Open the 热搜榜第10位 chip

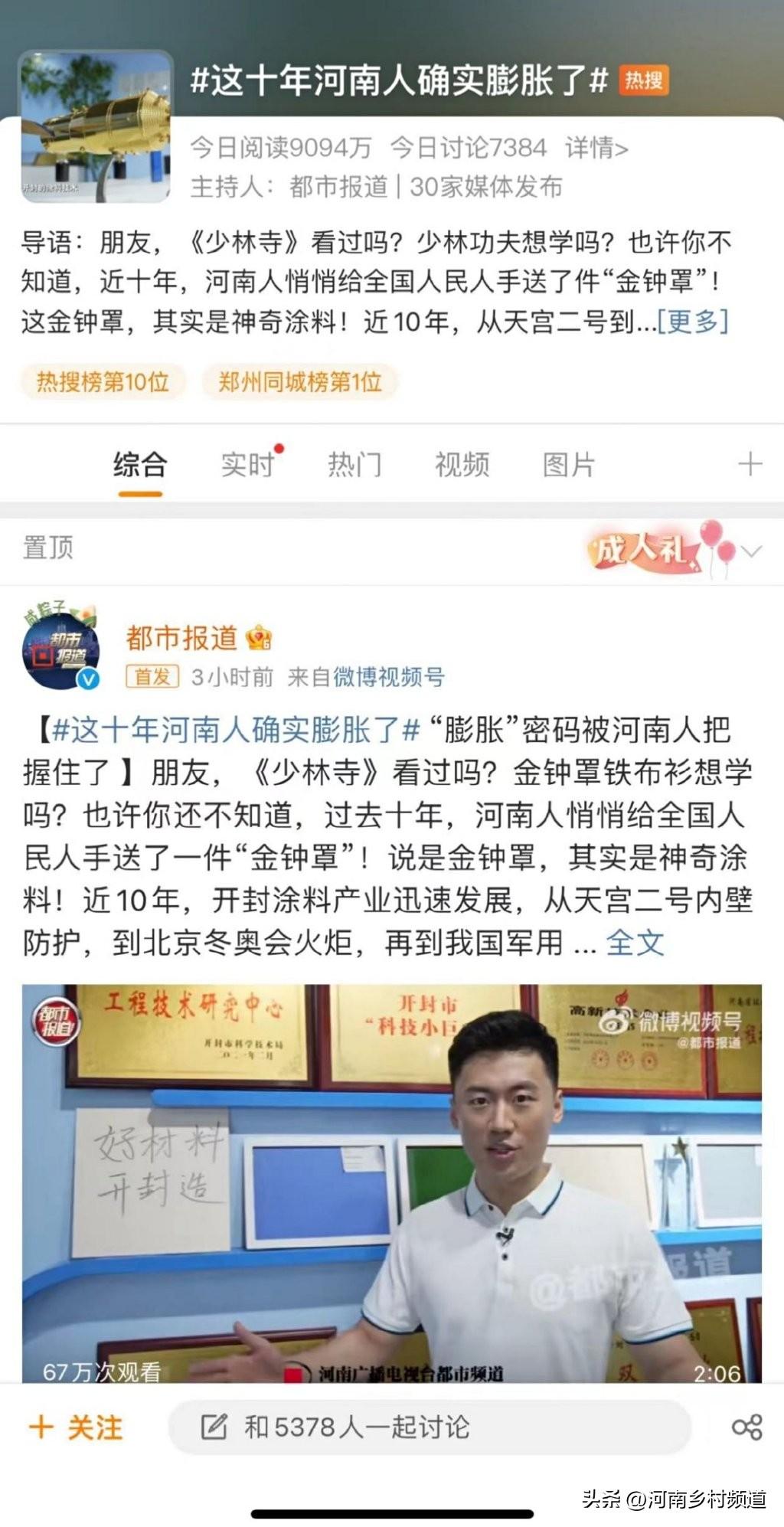pos(103,381)
